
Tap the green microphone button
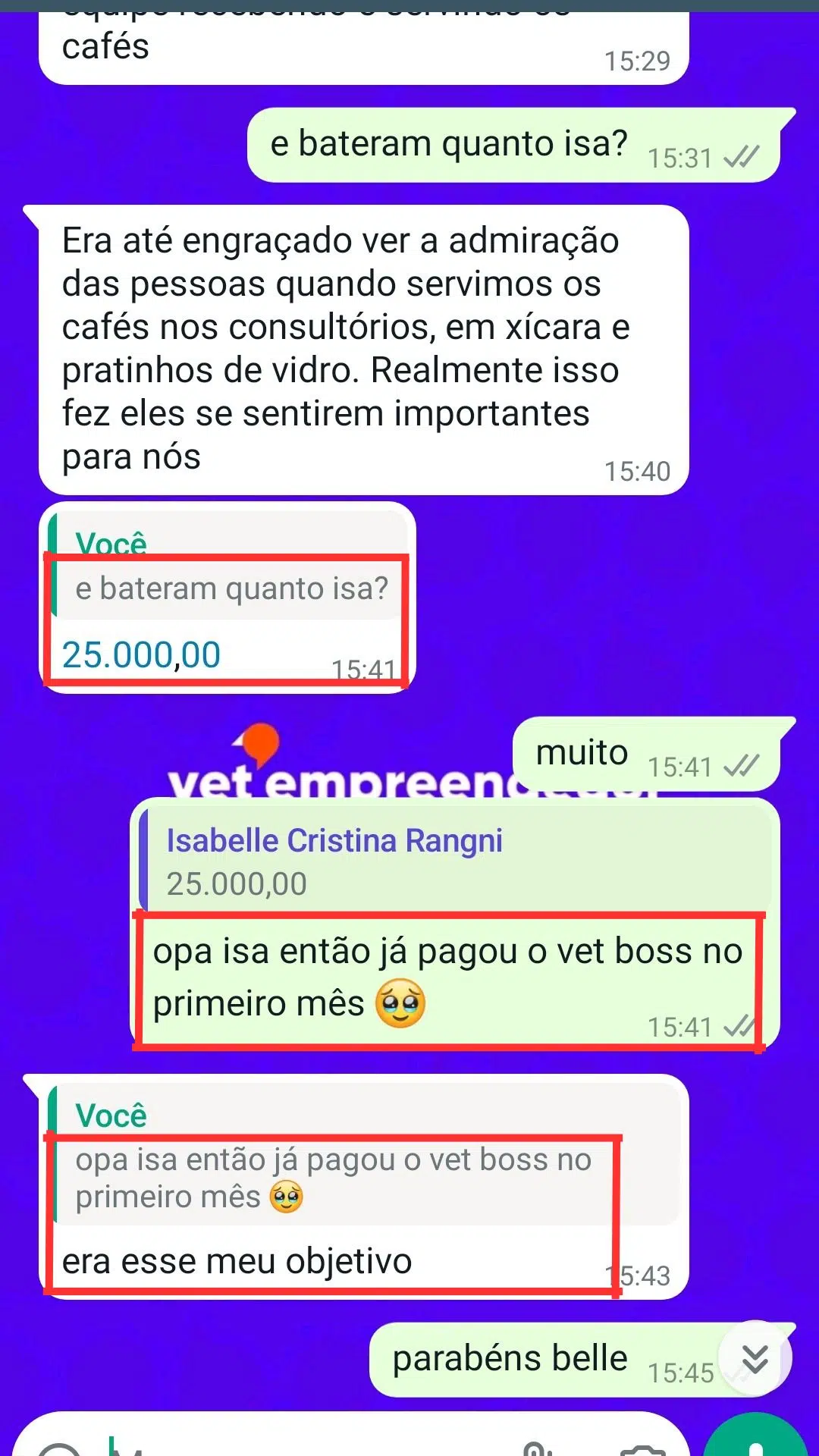coord(755,1441)
